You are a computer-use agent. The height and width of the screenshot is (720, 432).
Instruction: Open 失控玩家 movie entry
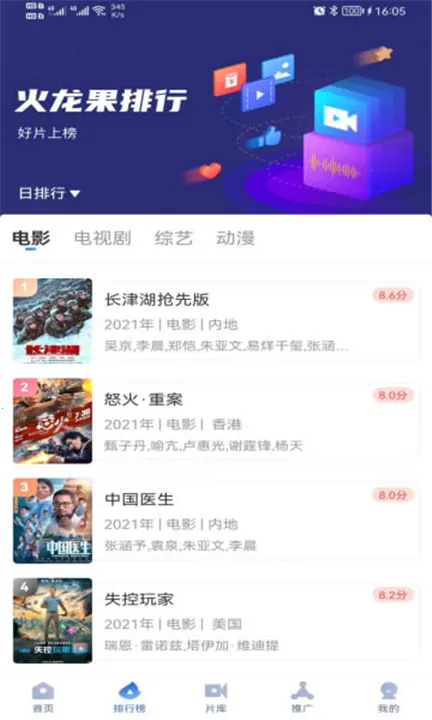tap(216, 620)
